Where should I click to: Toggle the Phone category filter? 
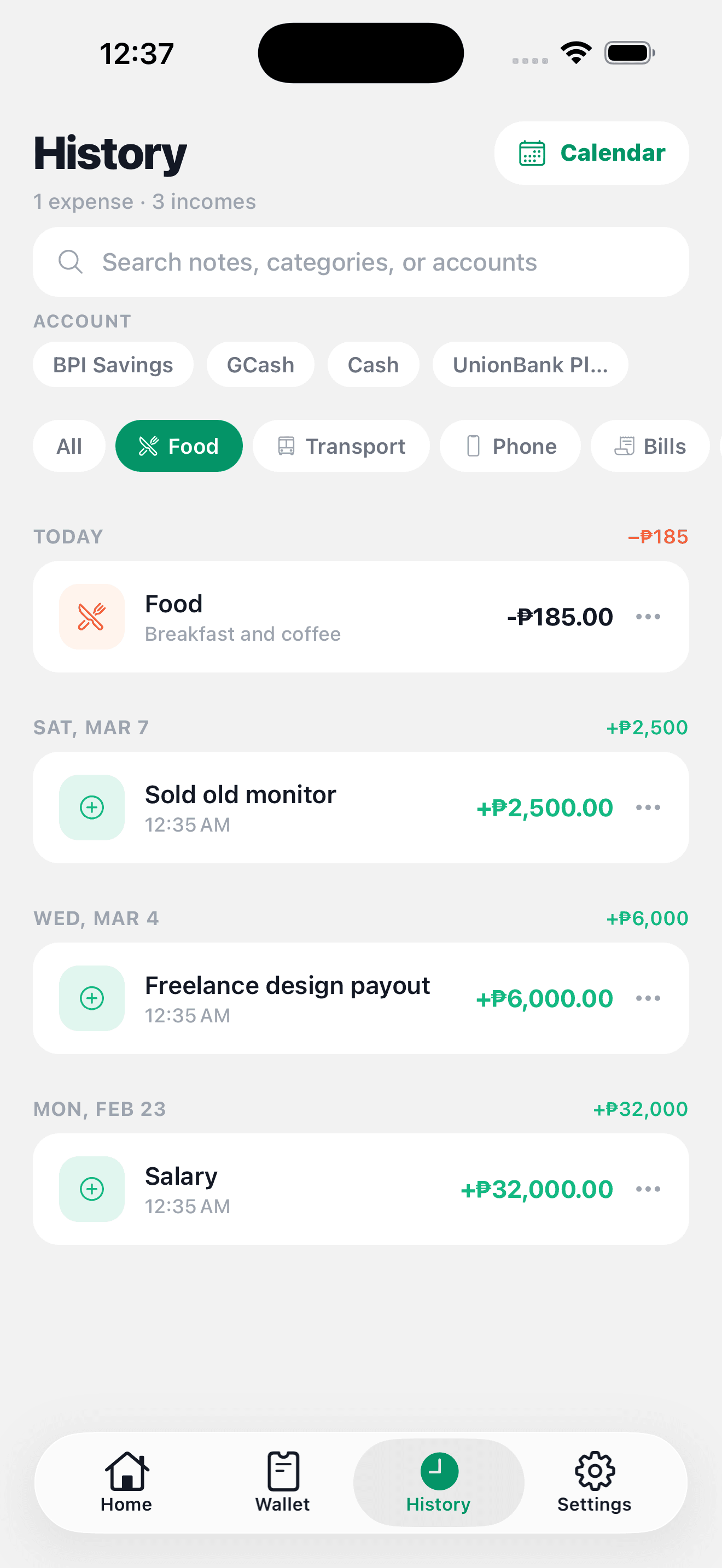point(510,446)
